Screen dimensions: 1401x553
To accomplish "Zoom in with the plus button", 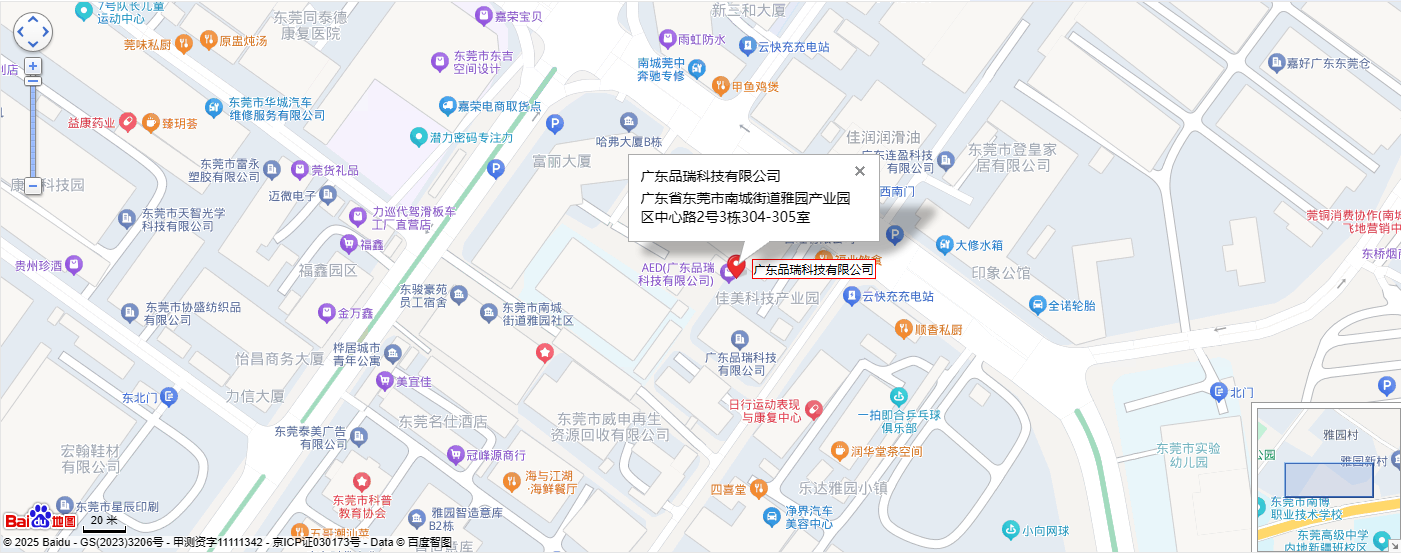I will point(33,66).
